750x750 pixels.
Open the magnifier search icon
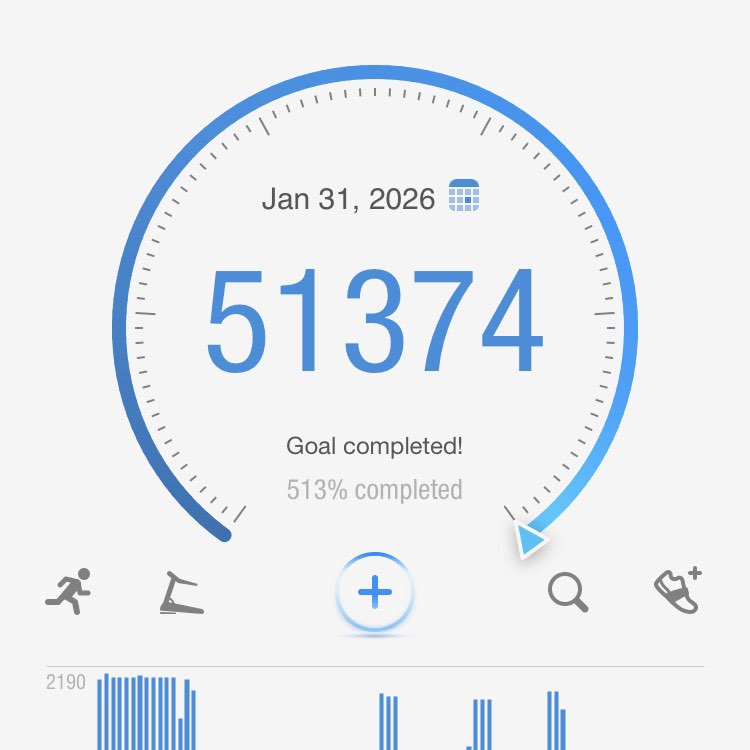point(567,592)
